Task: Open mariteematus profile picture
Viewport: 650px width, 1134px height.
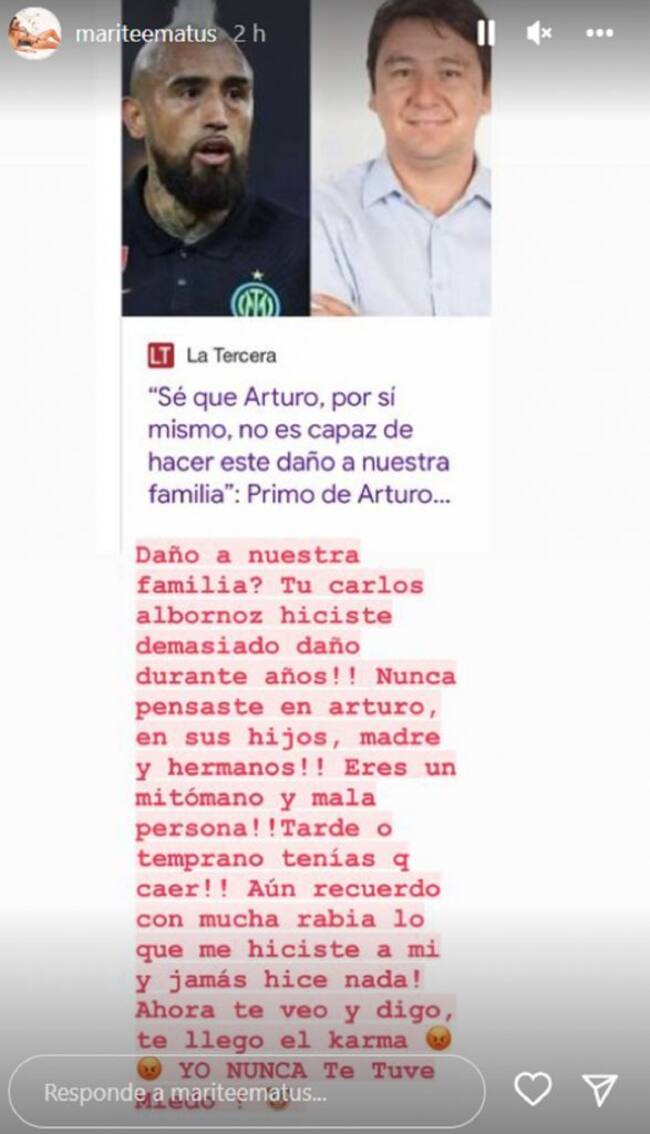Action: [34, 33]
